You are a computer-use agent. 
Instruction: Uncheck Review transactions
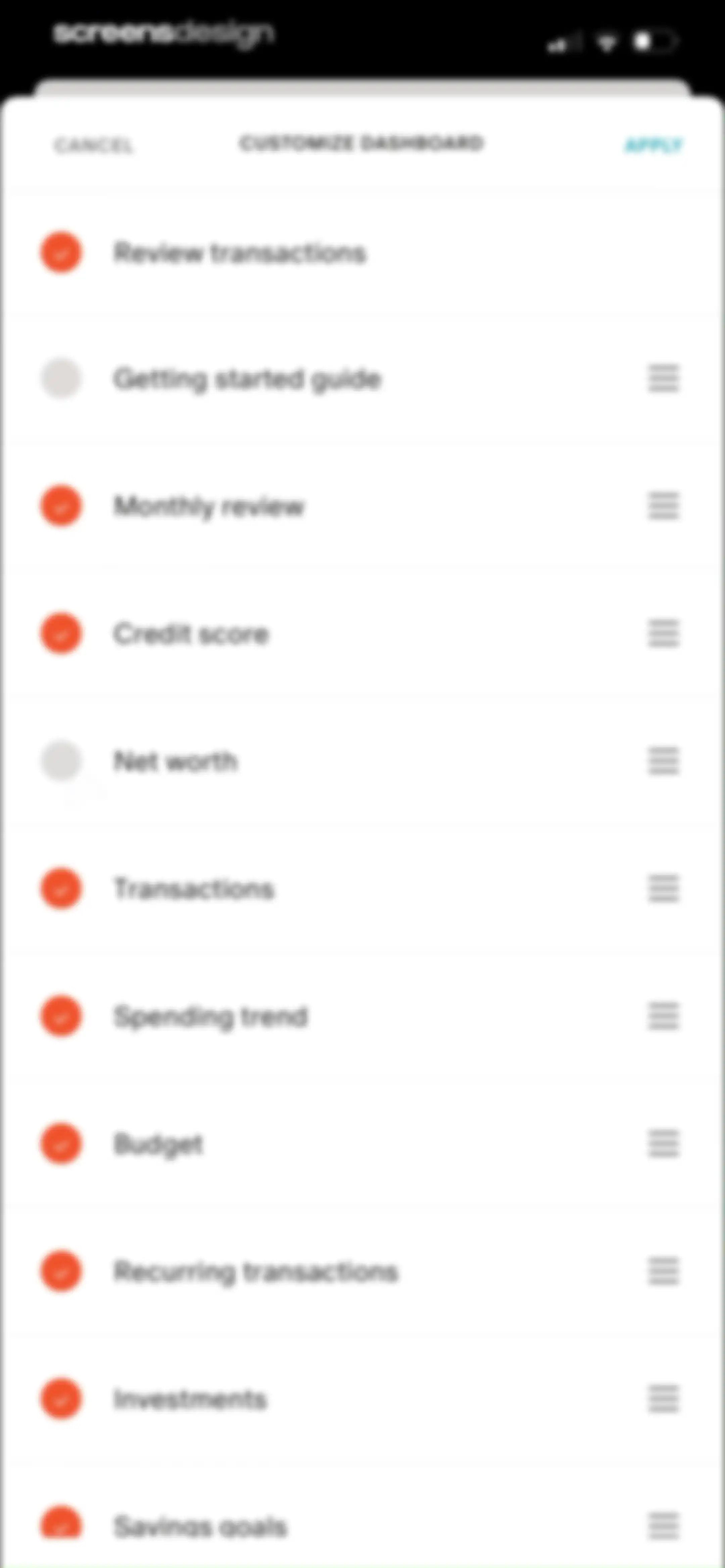[61, 252]
